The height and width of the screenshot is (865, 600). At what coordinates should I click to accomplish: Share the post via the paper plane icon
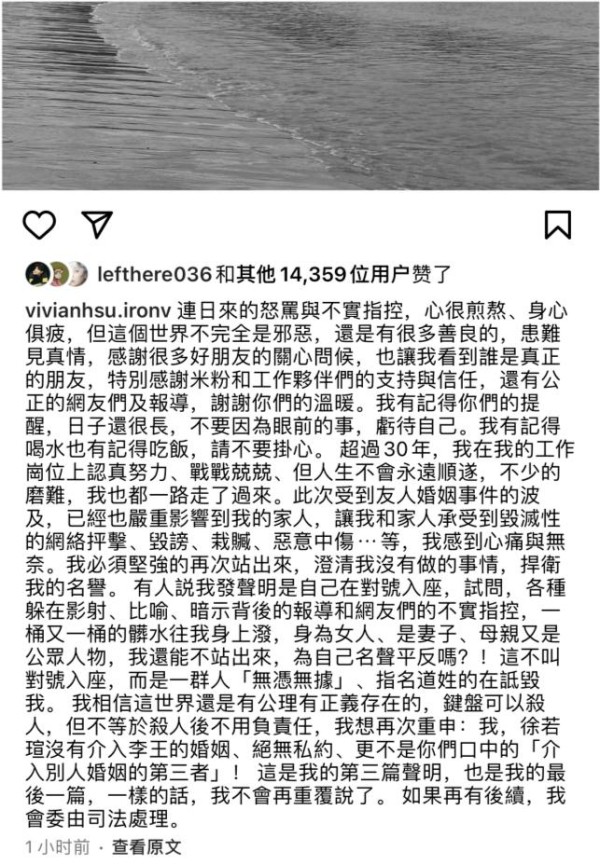click(x=96, y=224)
